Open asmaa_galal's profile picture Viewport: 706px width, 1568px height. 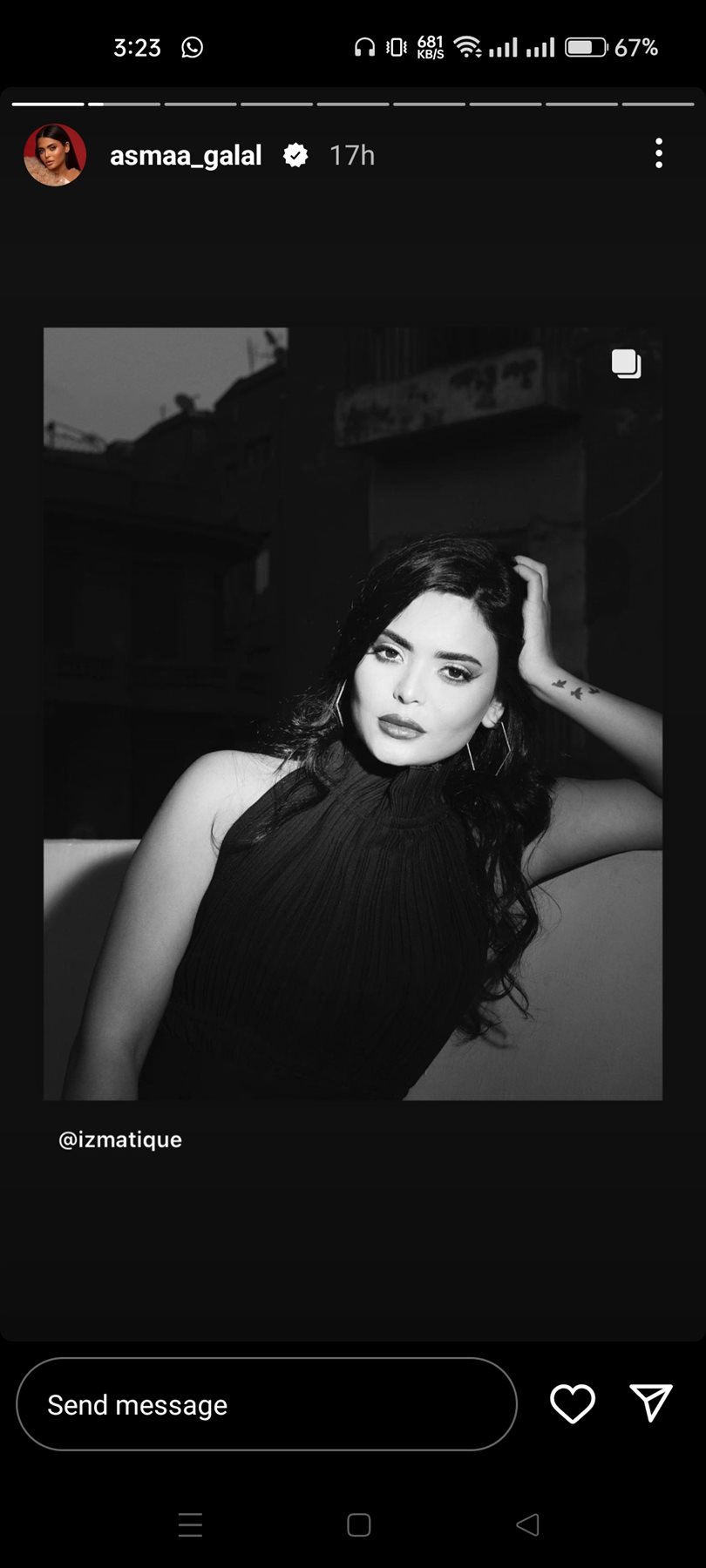tap(55, 155)
